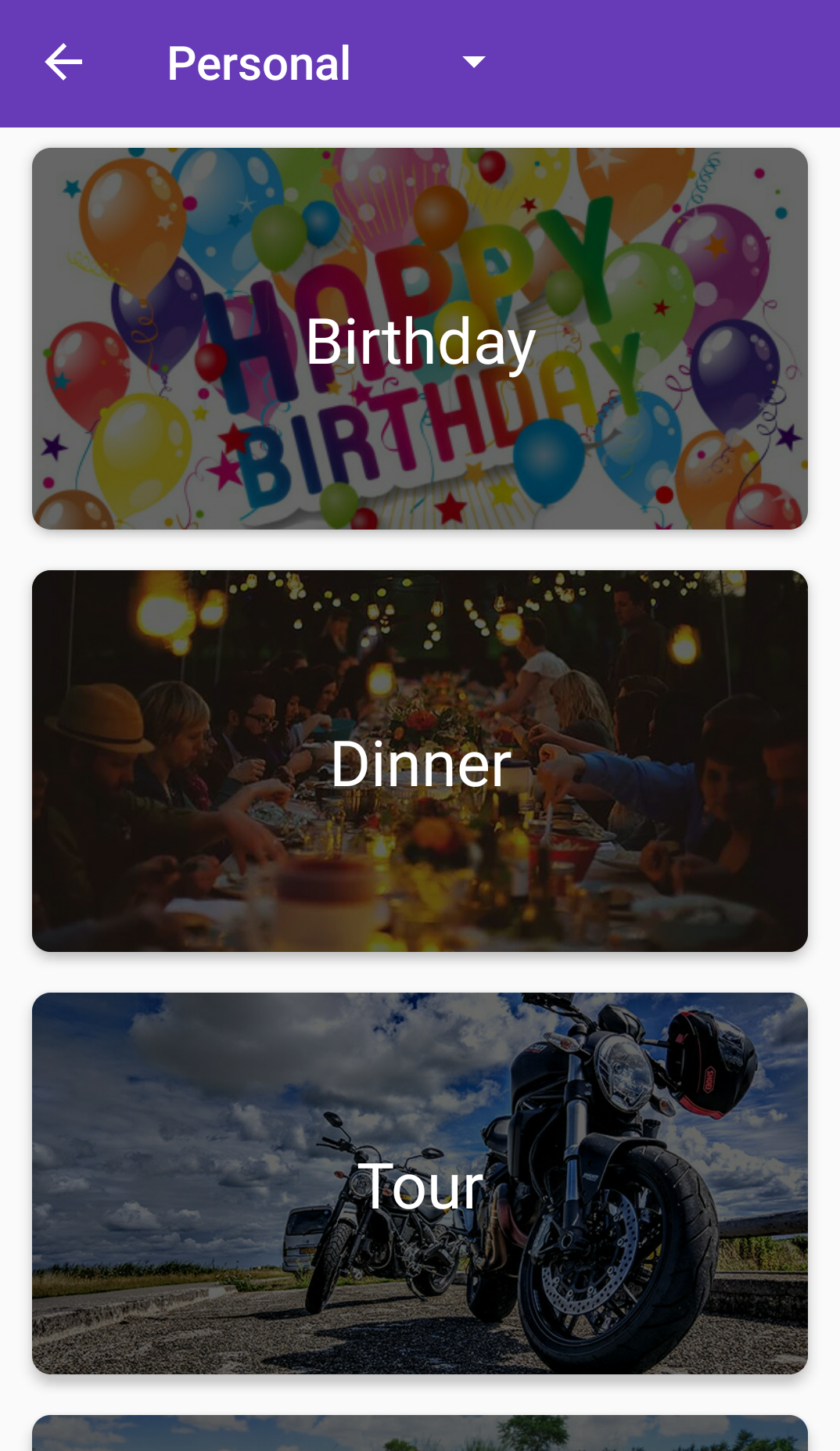Select the Personal title in the header

pos(258,63)
